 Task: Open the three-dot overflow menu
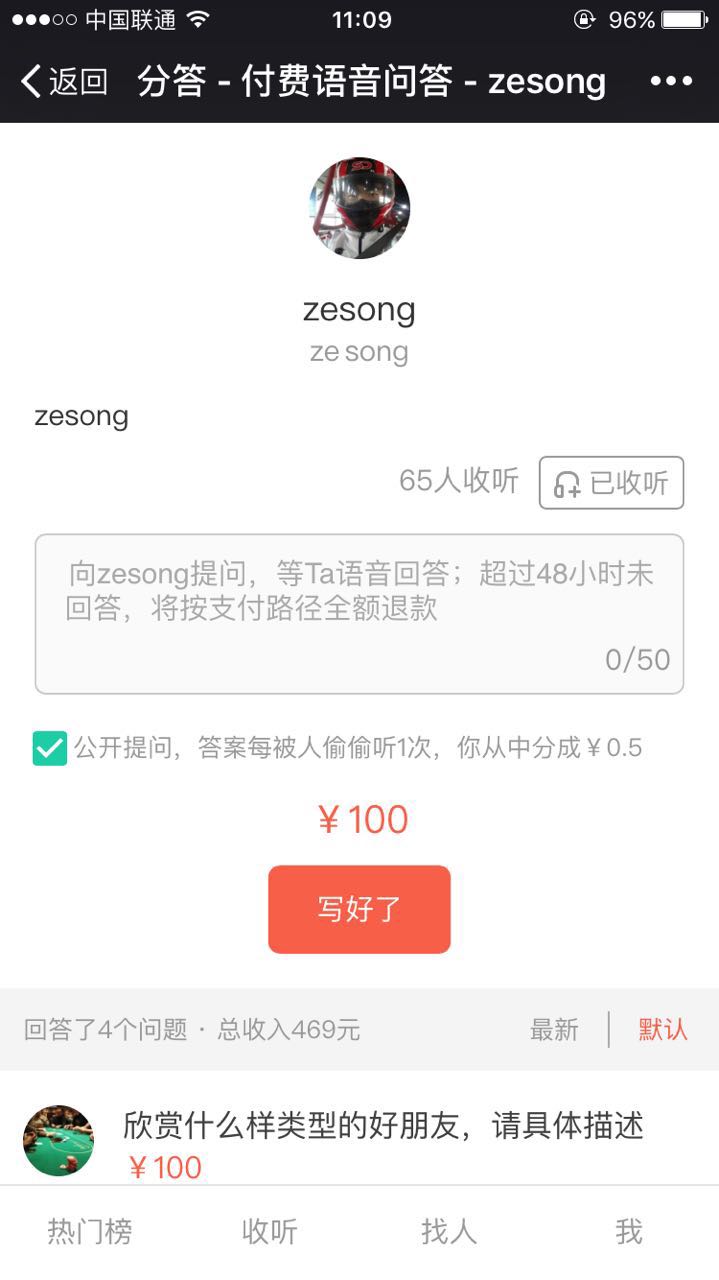(x=671, y=81)
